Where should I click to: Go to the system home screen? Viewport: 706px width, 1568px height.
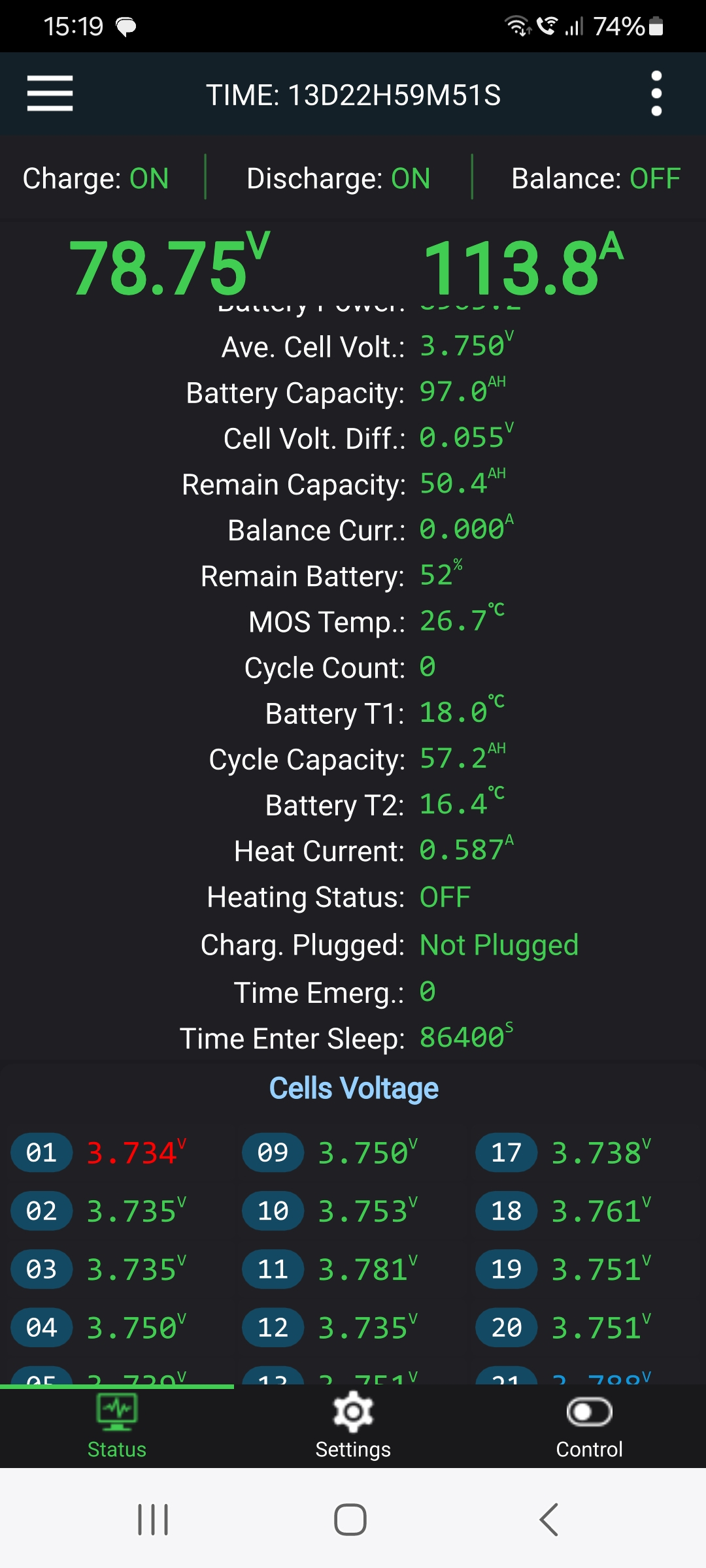(x=350, y=1519)
